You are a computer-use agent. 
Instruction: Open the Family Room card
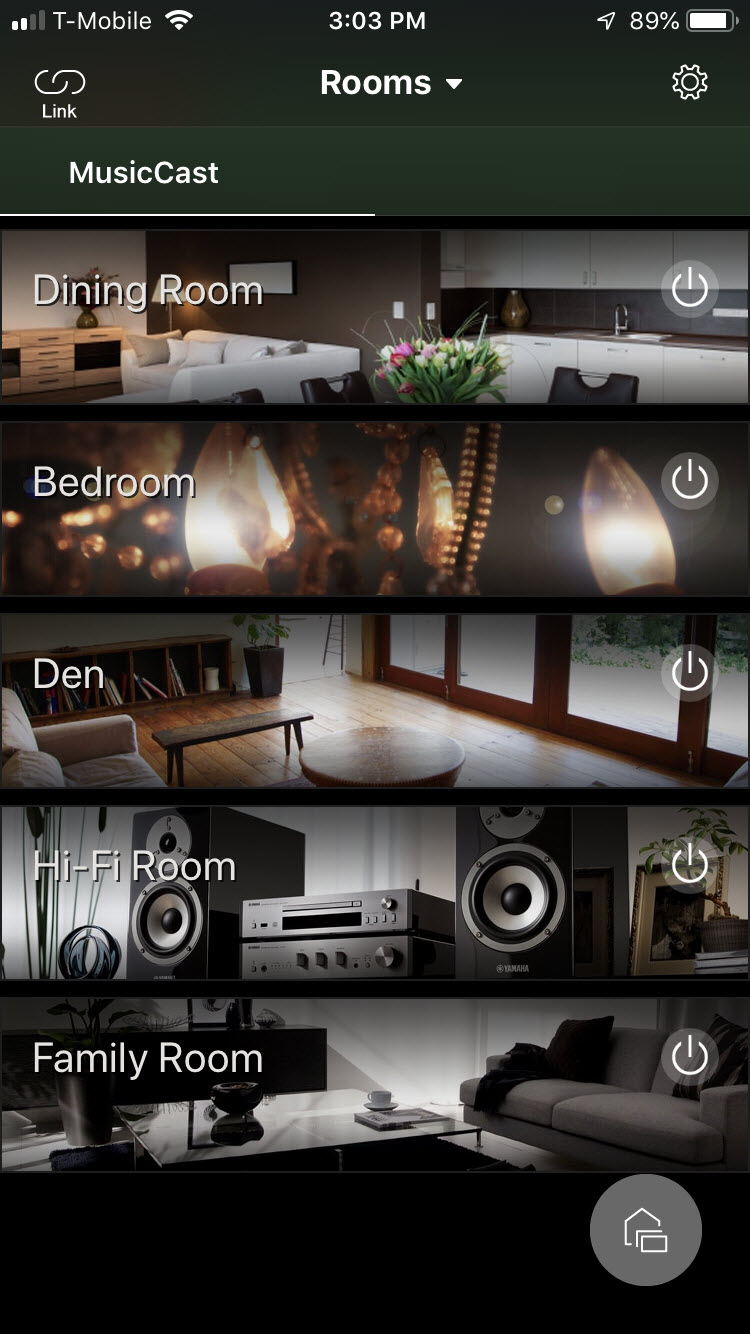pos(375,1085)
